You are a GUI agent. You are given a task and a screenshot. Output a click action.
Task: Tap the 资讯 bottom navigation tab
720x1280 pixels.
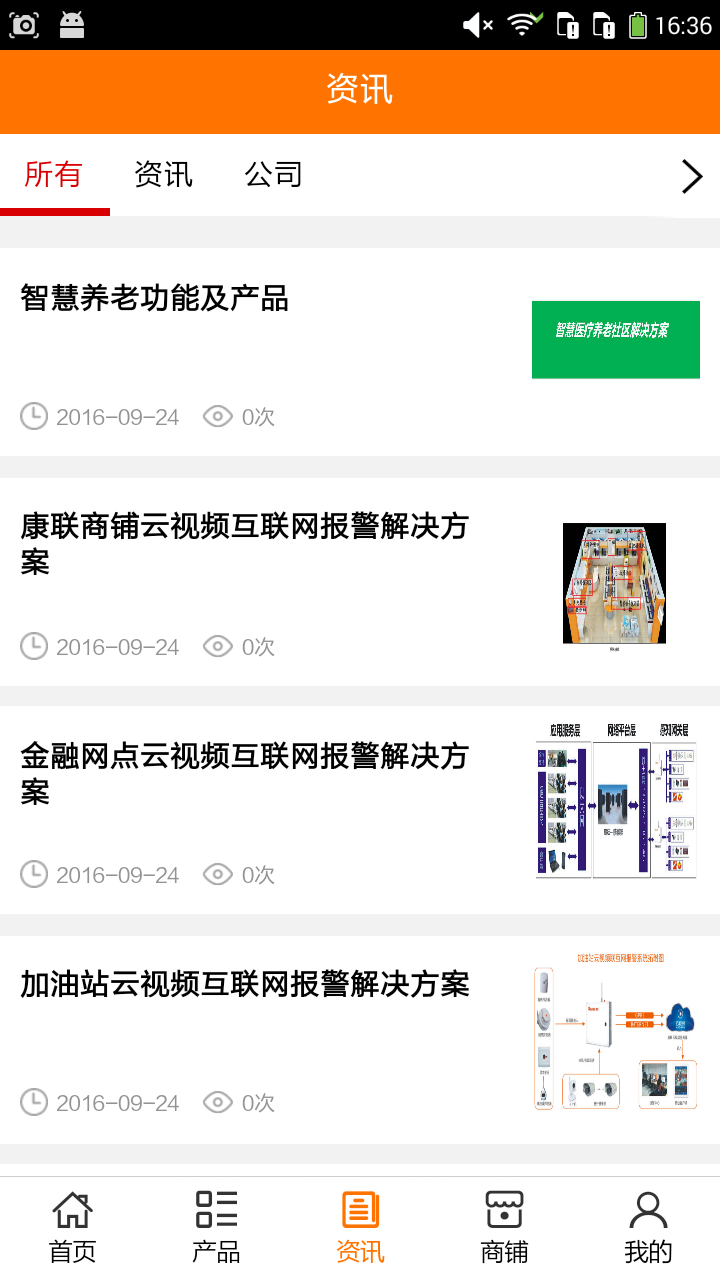click(x=360, y=1227)
